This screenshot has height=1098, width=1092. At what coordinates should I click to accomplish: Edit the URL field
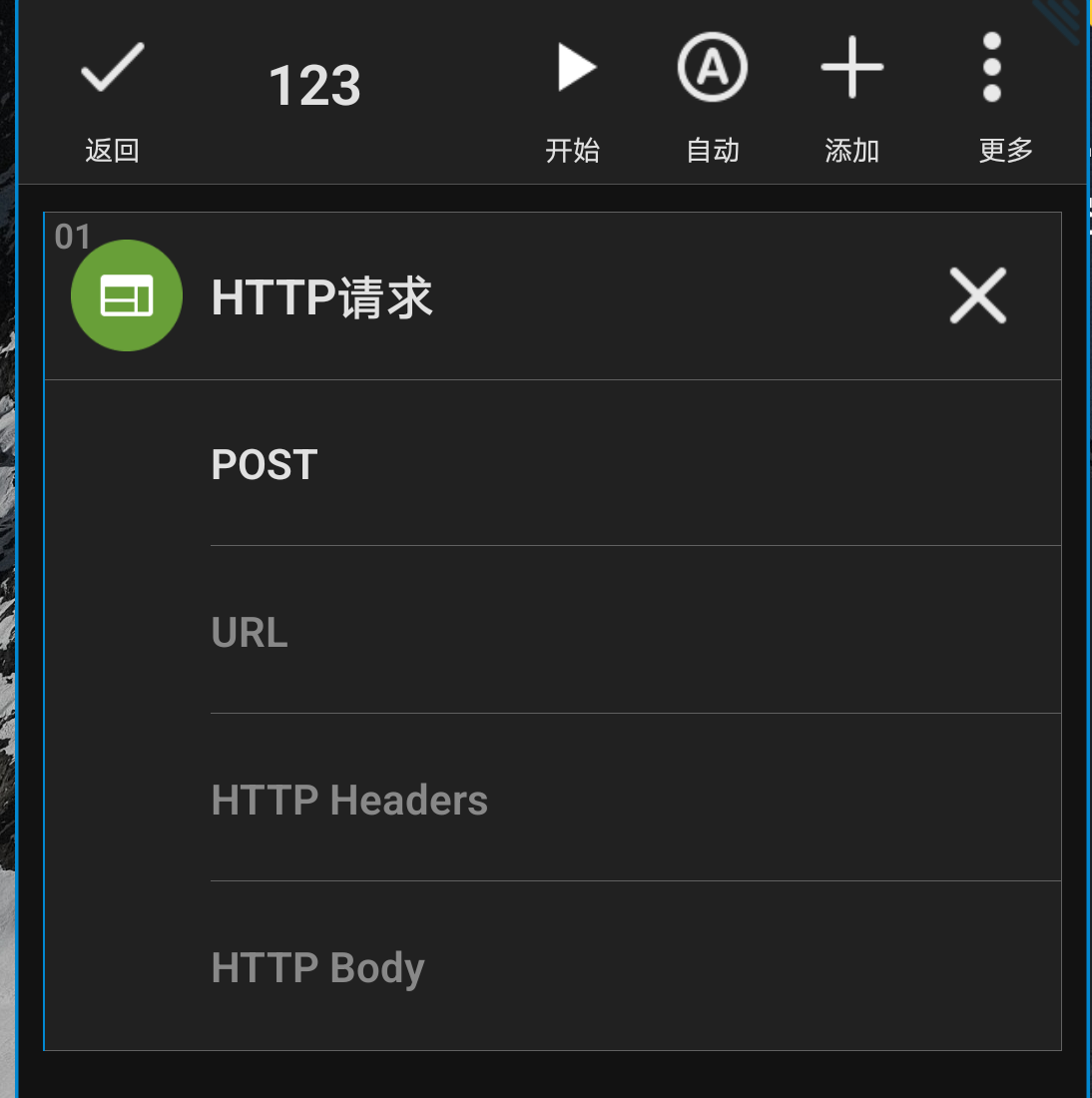click(635, 632)
